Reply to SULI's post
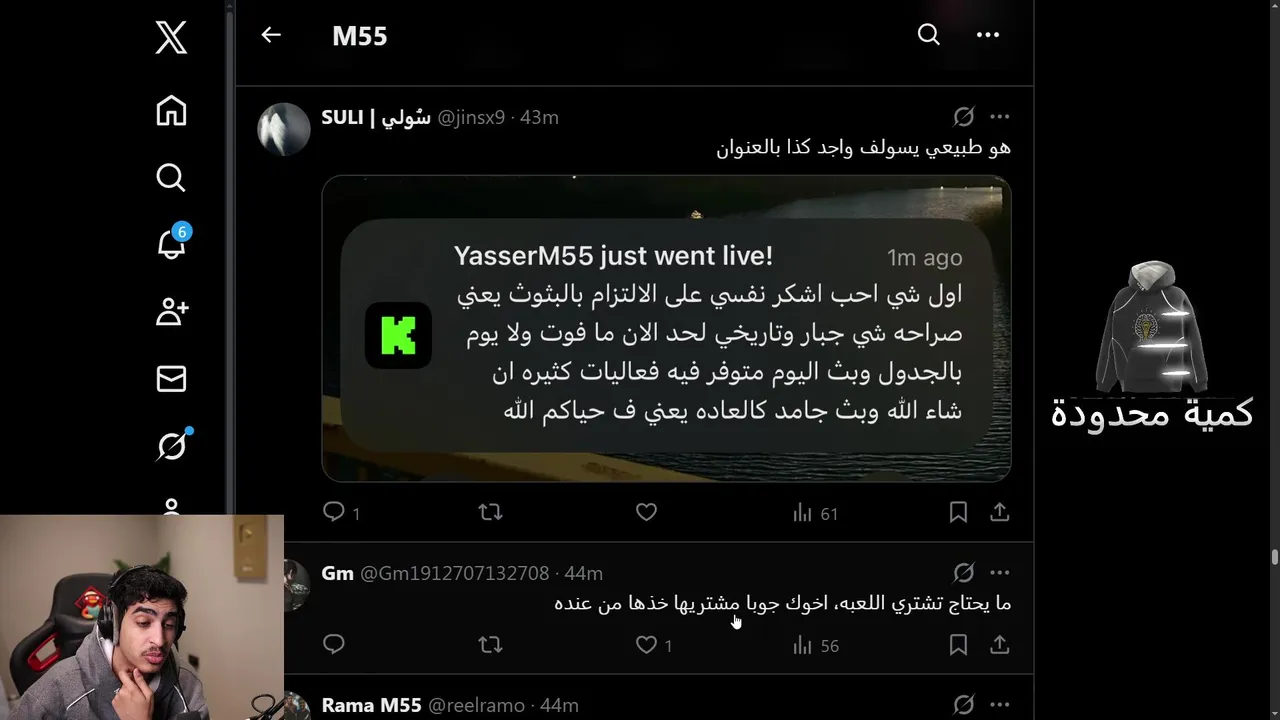The height and width of the screenshot is (720, 1280). point(334,512)
